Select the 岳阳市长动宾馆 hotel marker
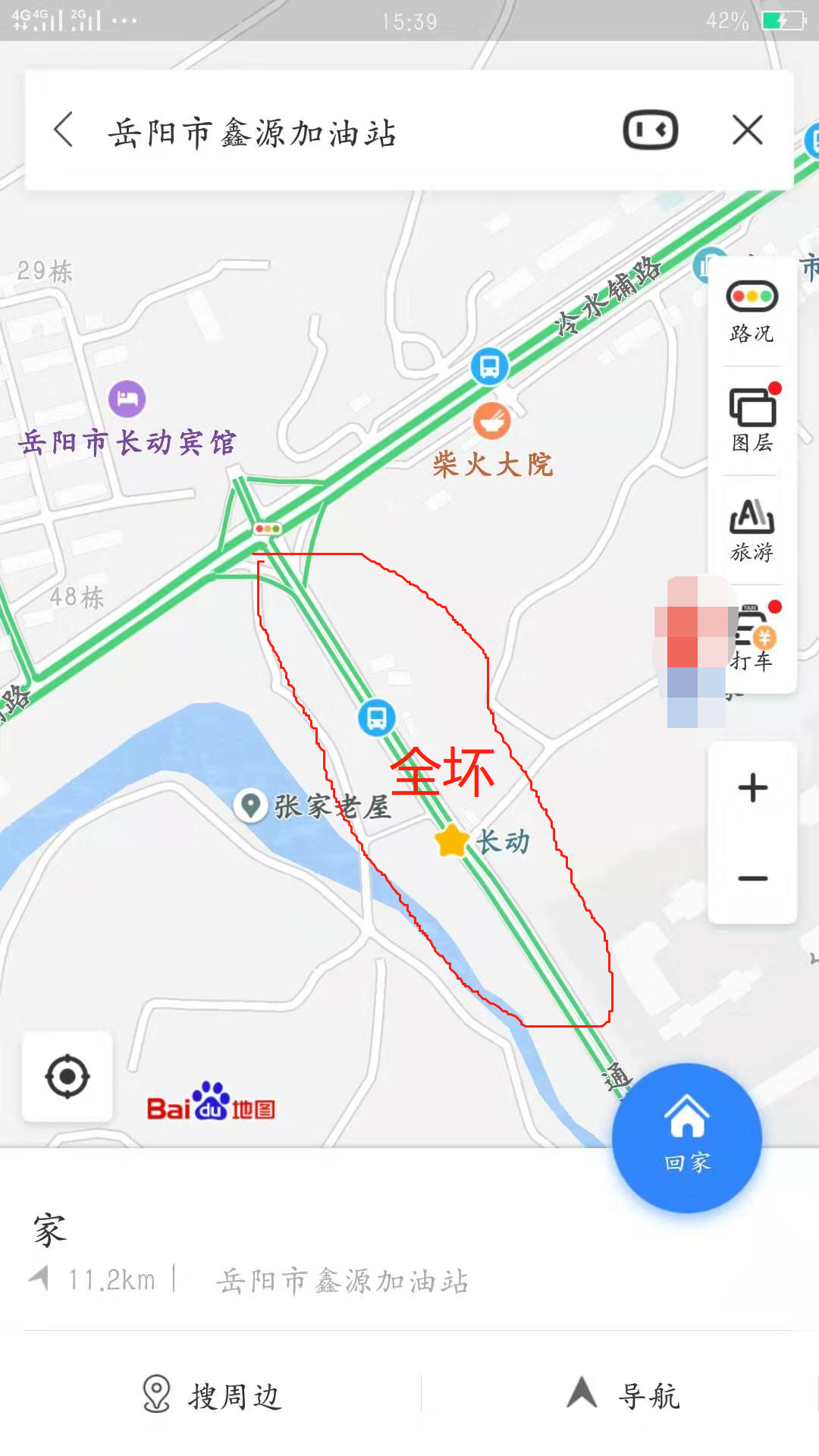The width and height of the screenshot is (819, 1456). click(127, 399)
